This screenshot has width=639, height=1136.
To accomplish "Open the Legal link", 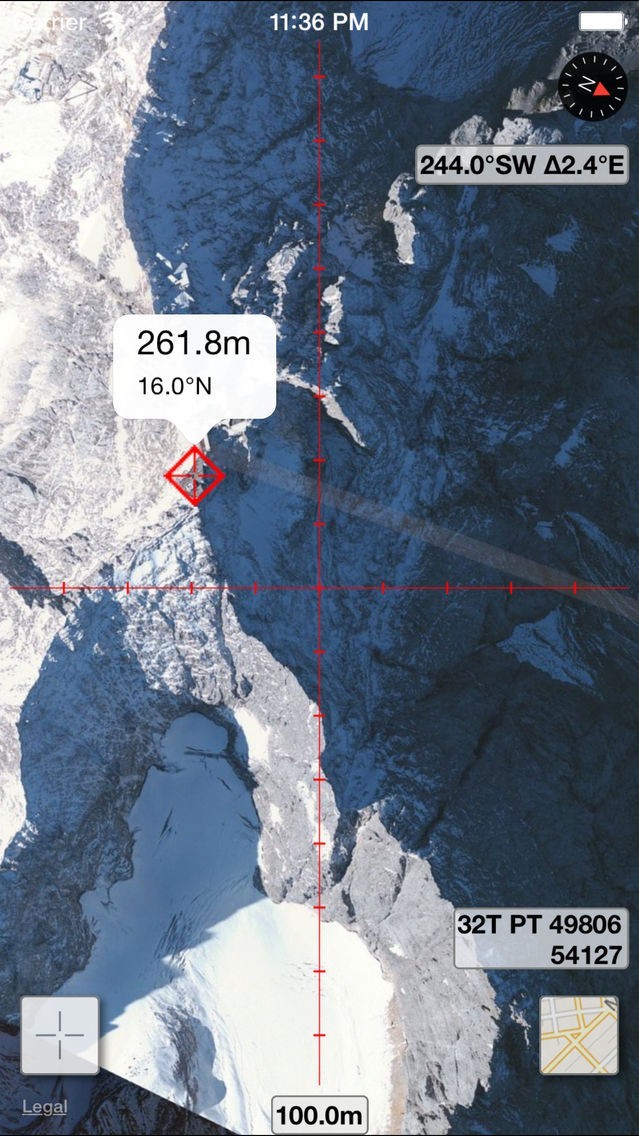I will coord(45,1106).
